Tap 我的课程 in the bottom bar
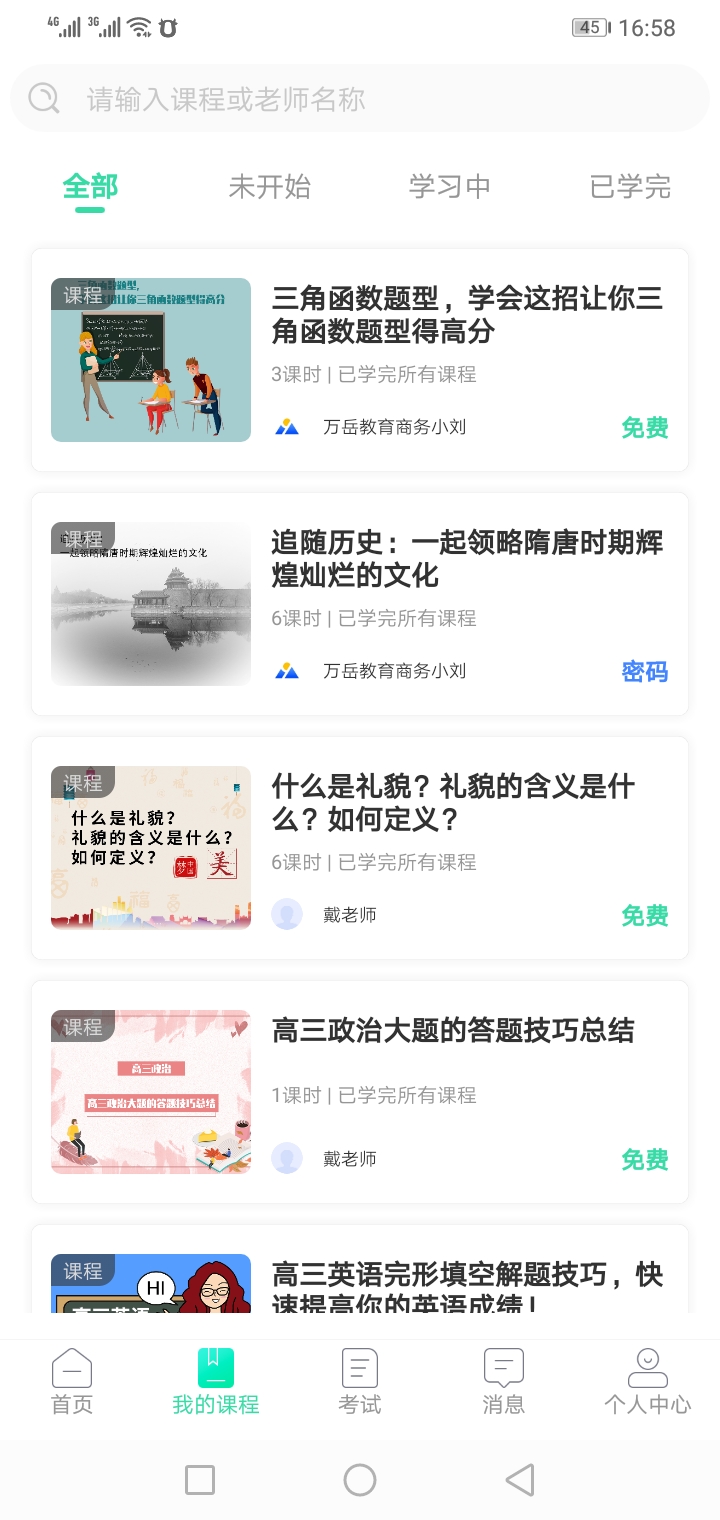The image size is (720, 1520). [x=216, y=1381]
